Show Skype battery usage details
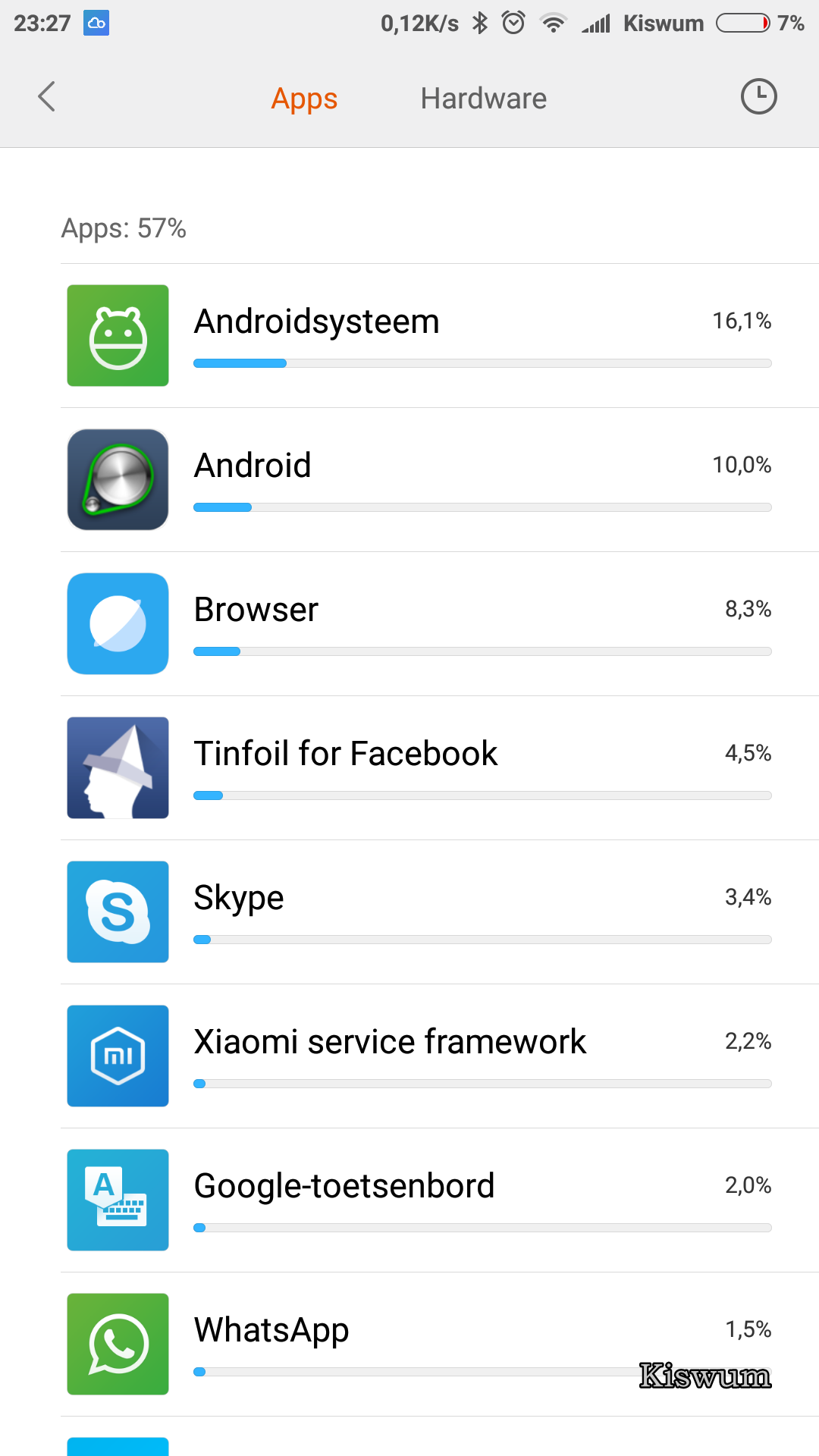Screen dimensions: 819x1456 click(440, 912)
